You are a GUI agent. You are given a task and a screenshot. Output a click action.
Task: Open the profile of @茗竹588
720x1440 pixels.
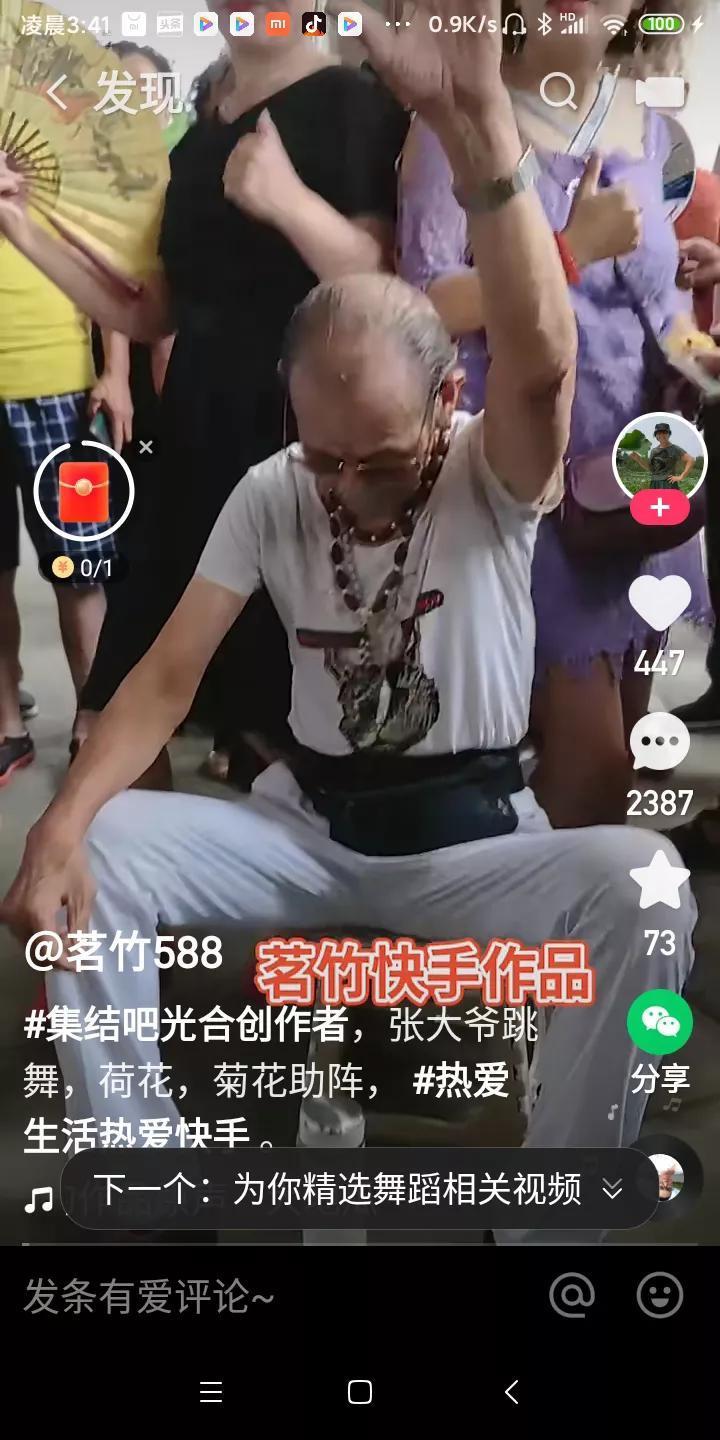point(124,952)
